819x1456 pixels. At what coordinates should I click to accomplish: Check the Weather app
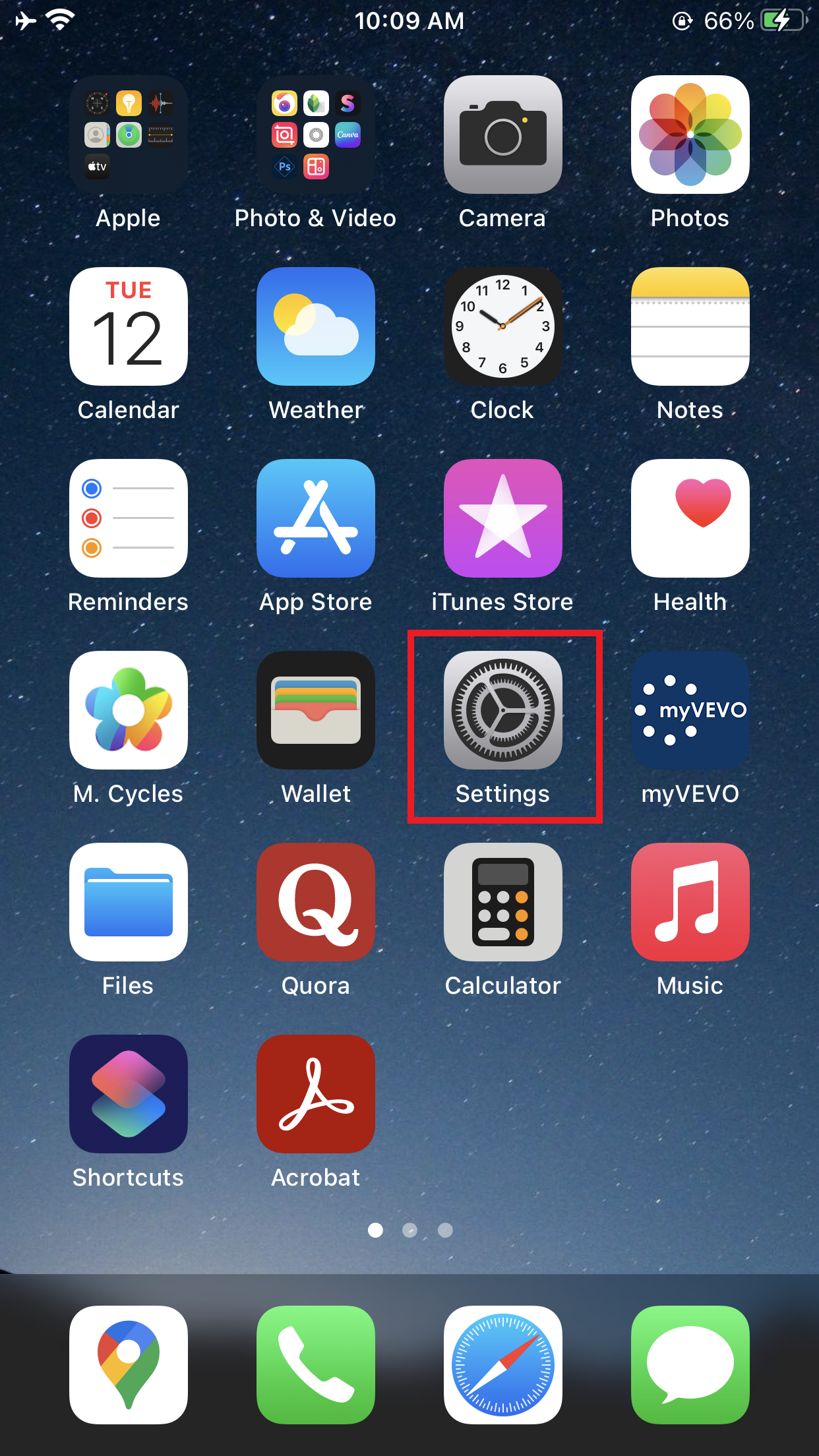point(316,326)
